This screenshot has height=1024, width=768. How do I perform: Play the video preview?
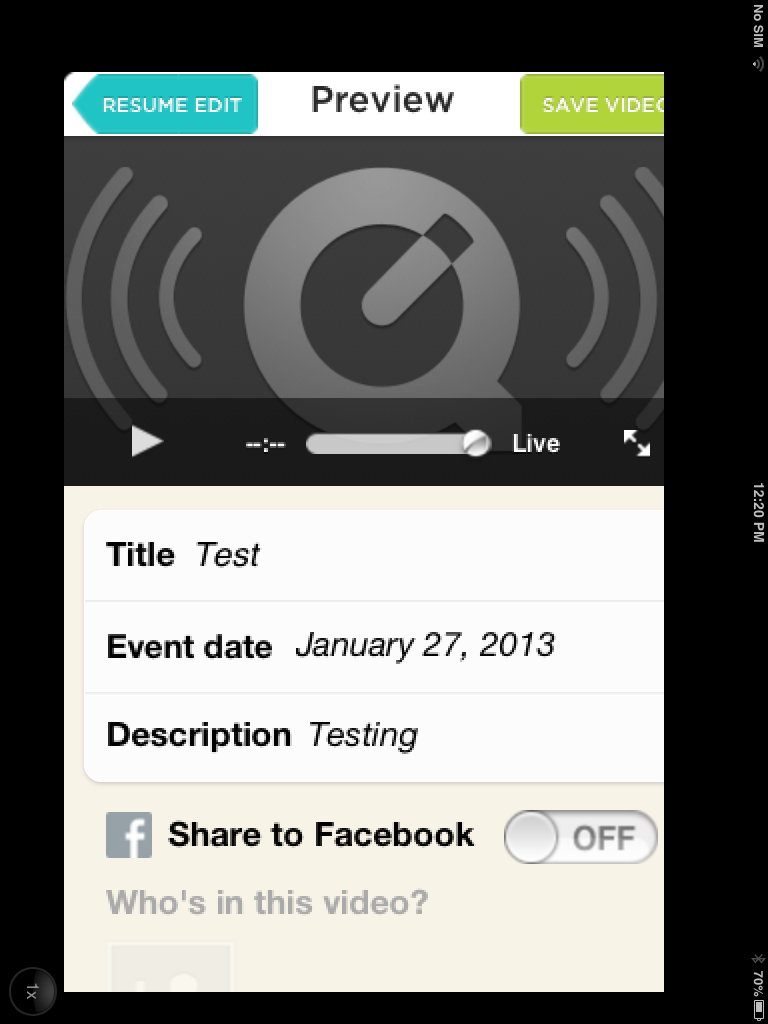click(x=147, y=441)
